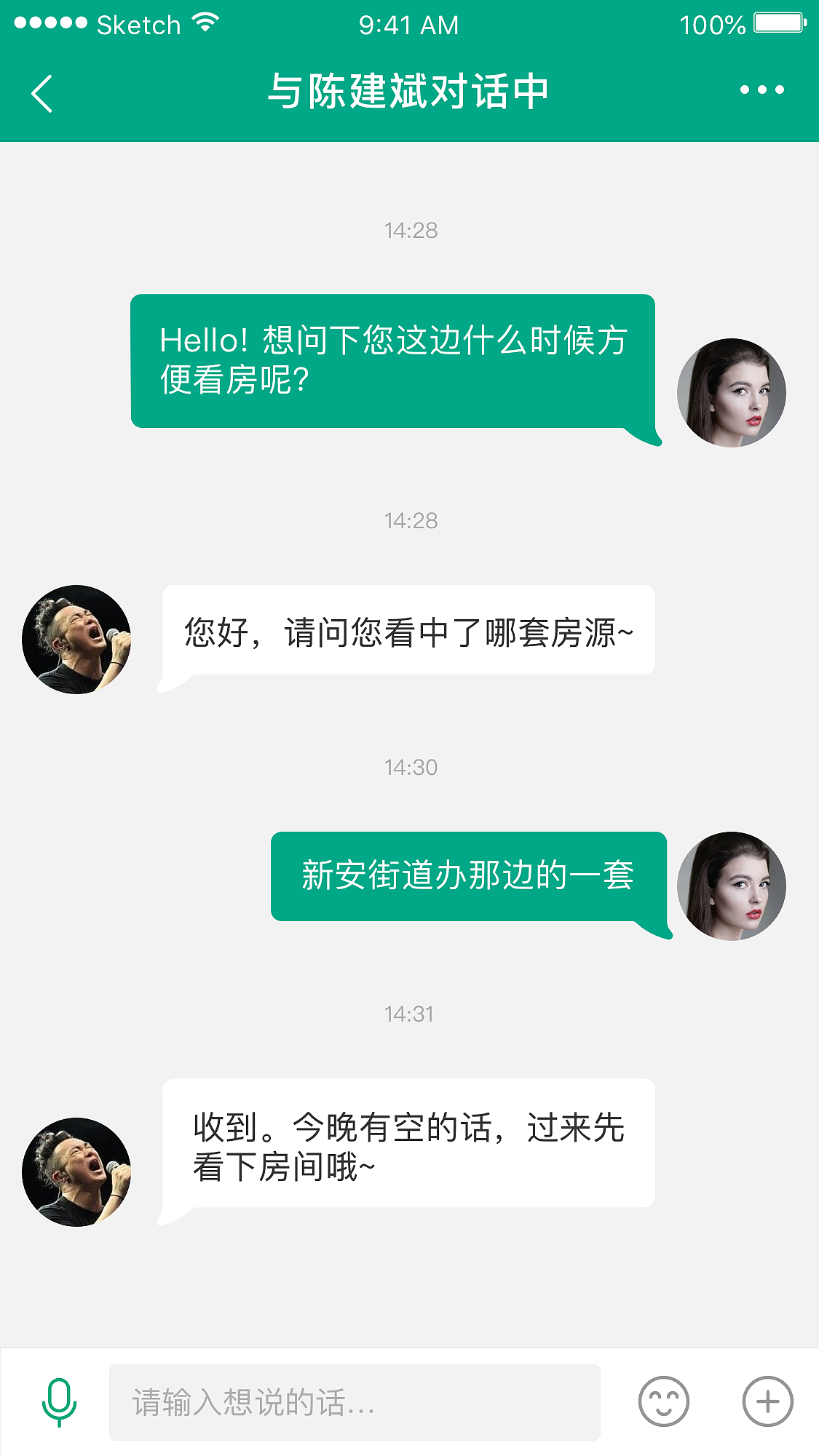Tap the signal strength dots indicator
The width and height of the screenshot is (819, 1456).
(49, 23)
